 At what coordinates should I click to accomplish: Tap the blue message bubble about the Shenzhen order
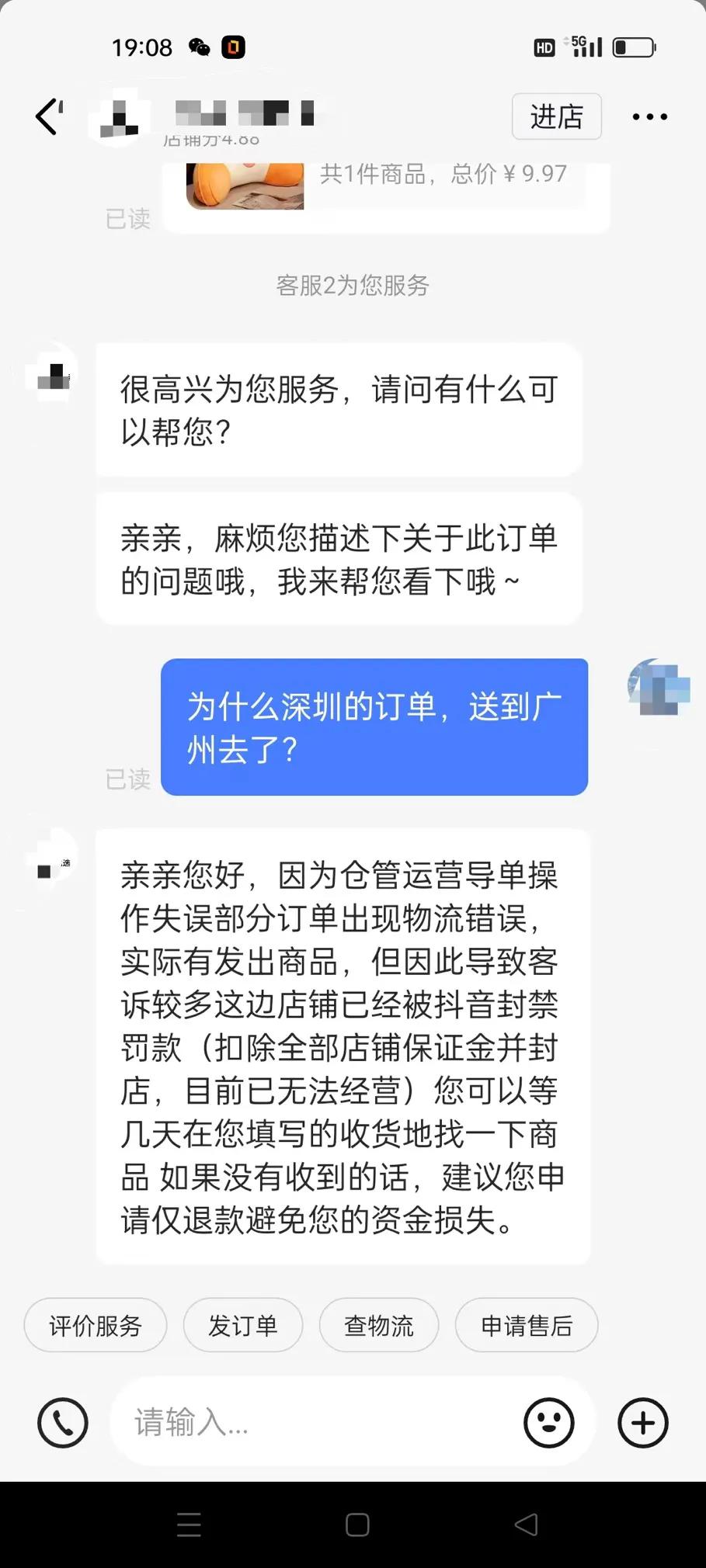[x=374, y=727]
